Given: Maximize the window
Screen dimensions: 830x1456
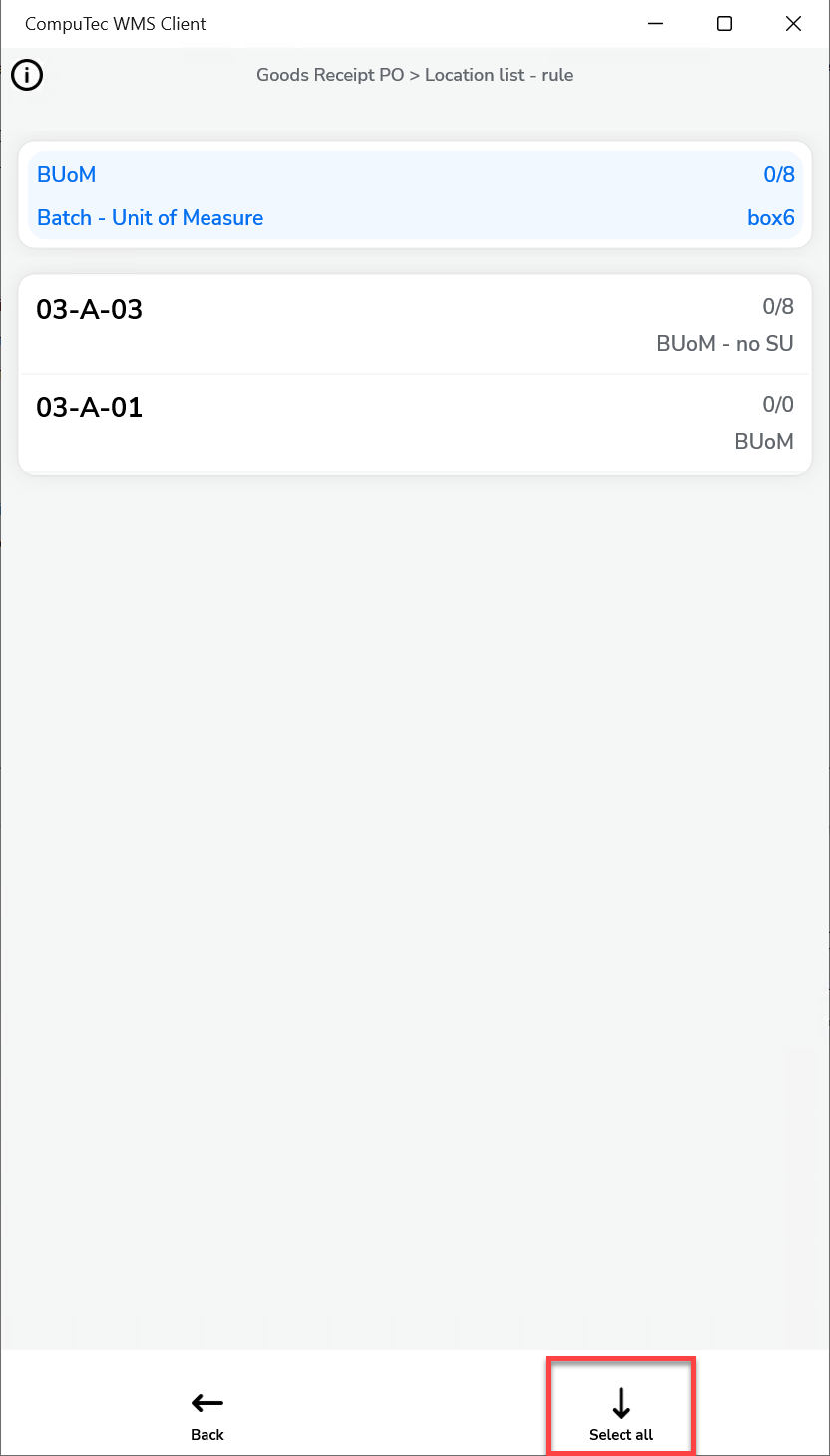Looking at the screenshot, I should tap(725, 24).
